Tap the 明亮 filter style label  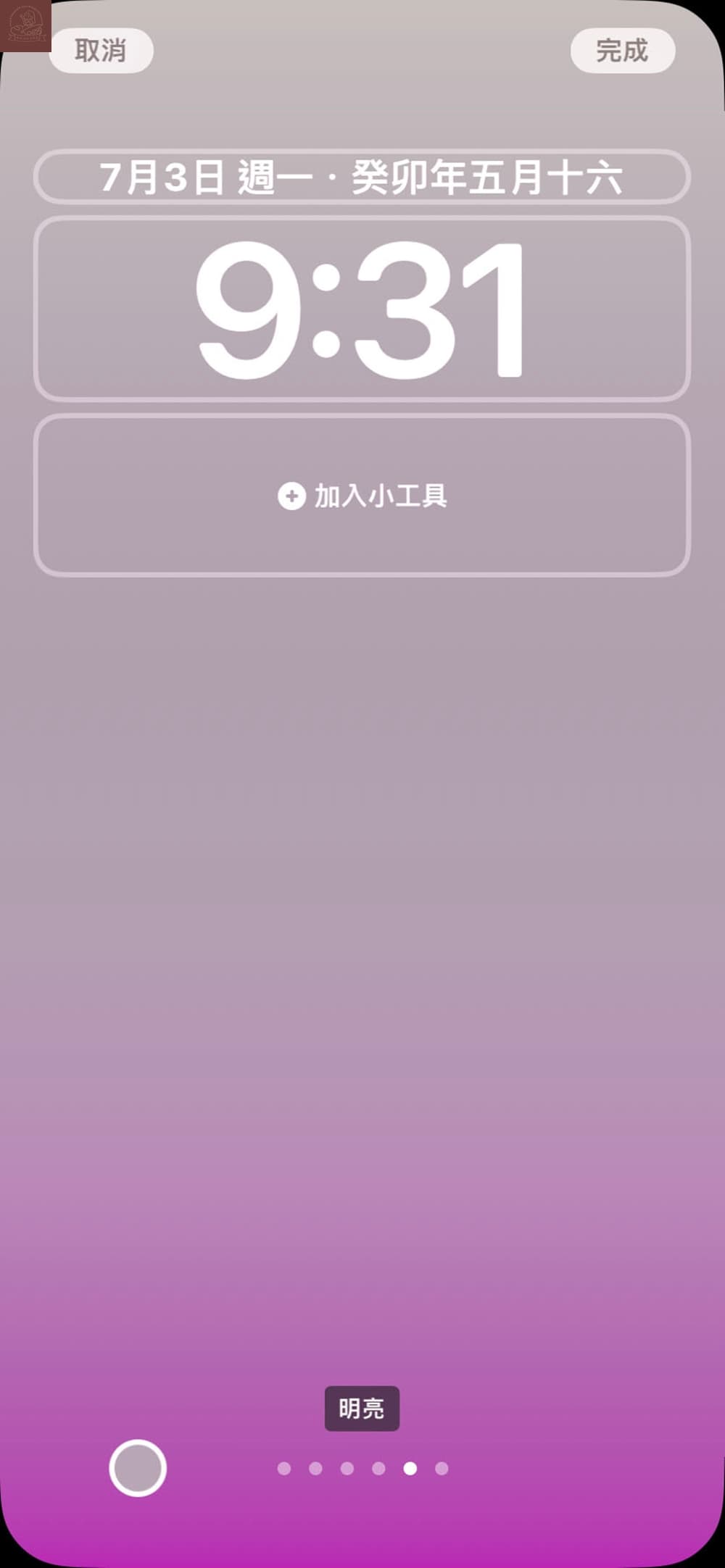[x=362, y=1406]
